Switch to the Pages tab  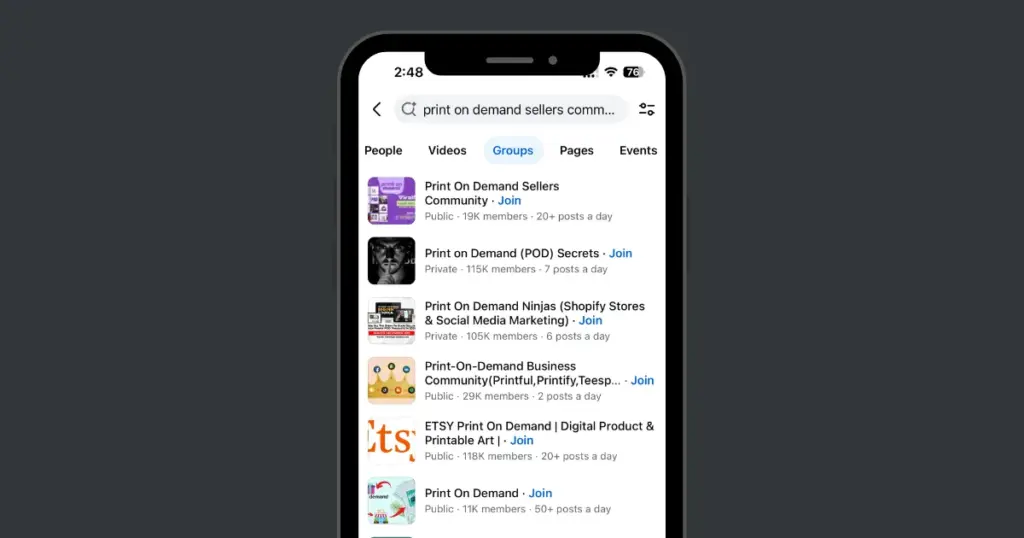[x=576, y=151]
